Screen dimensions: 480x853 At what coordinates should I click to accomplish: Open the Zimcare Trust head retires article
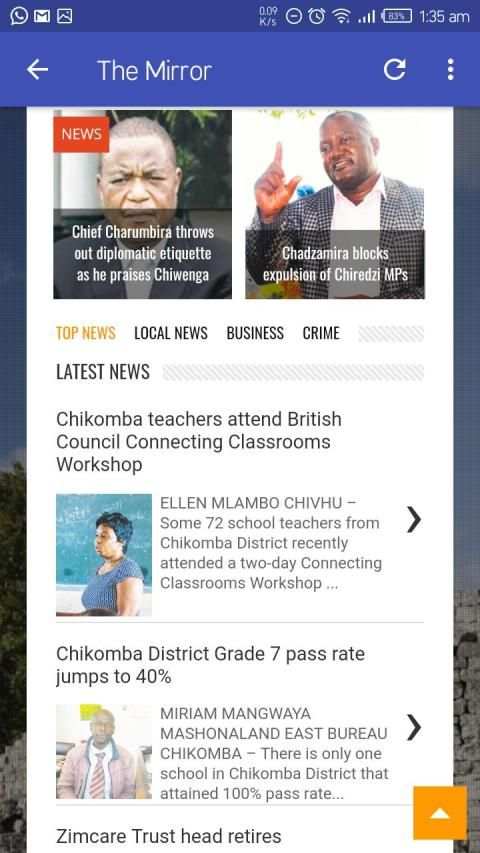[x=169, y=836]
